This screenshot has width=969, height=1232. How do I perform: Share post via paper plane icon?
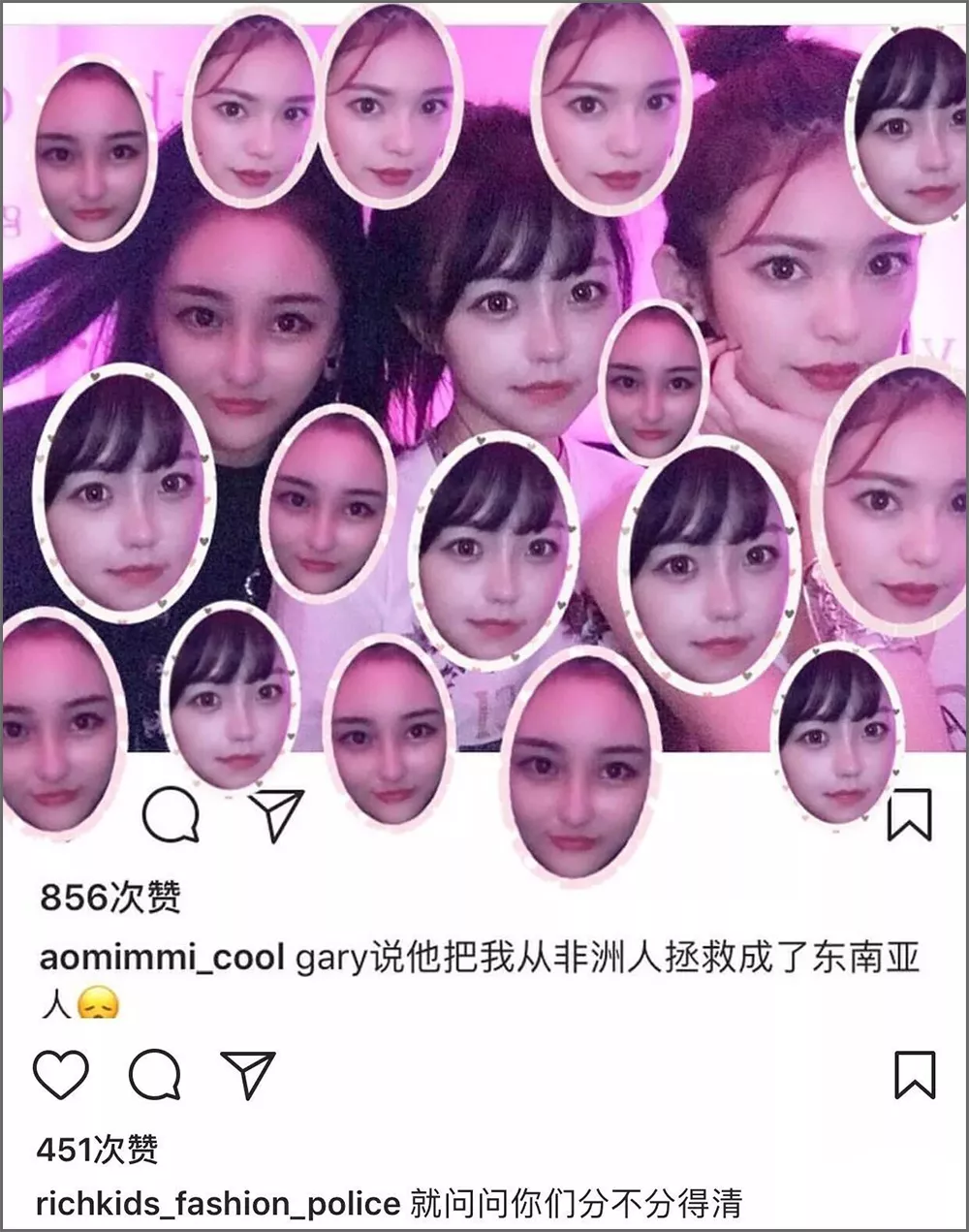[249, 1074]
